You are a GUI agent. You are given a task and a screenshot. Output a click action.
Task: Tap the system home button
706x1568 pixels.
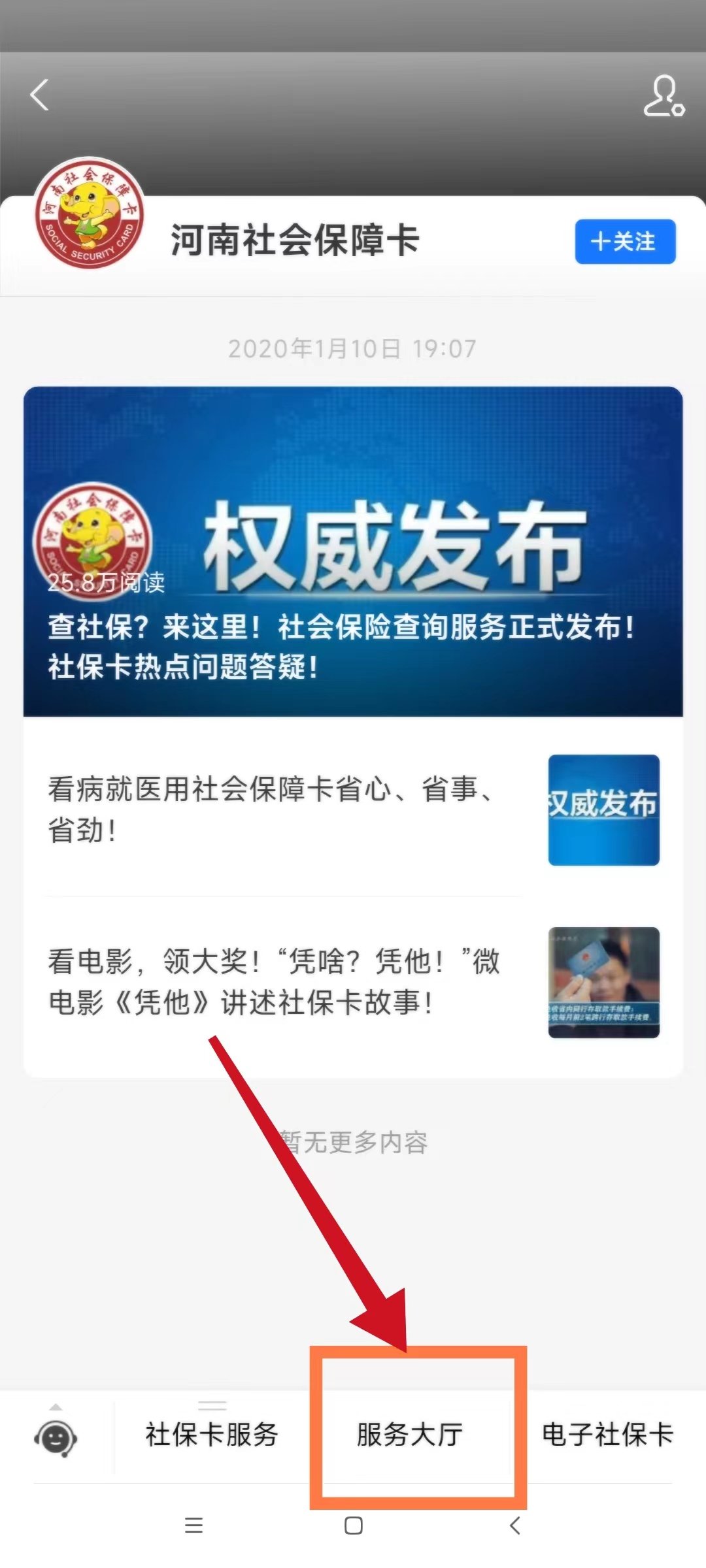tap(354, 1526)
